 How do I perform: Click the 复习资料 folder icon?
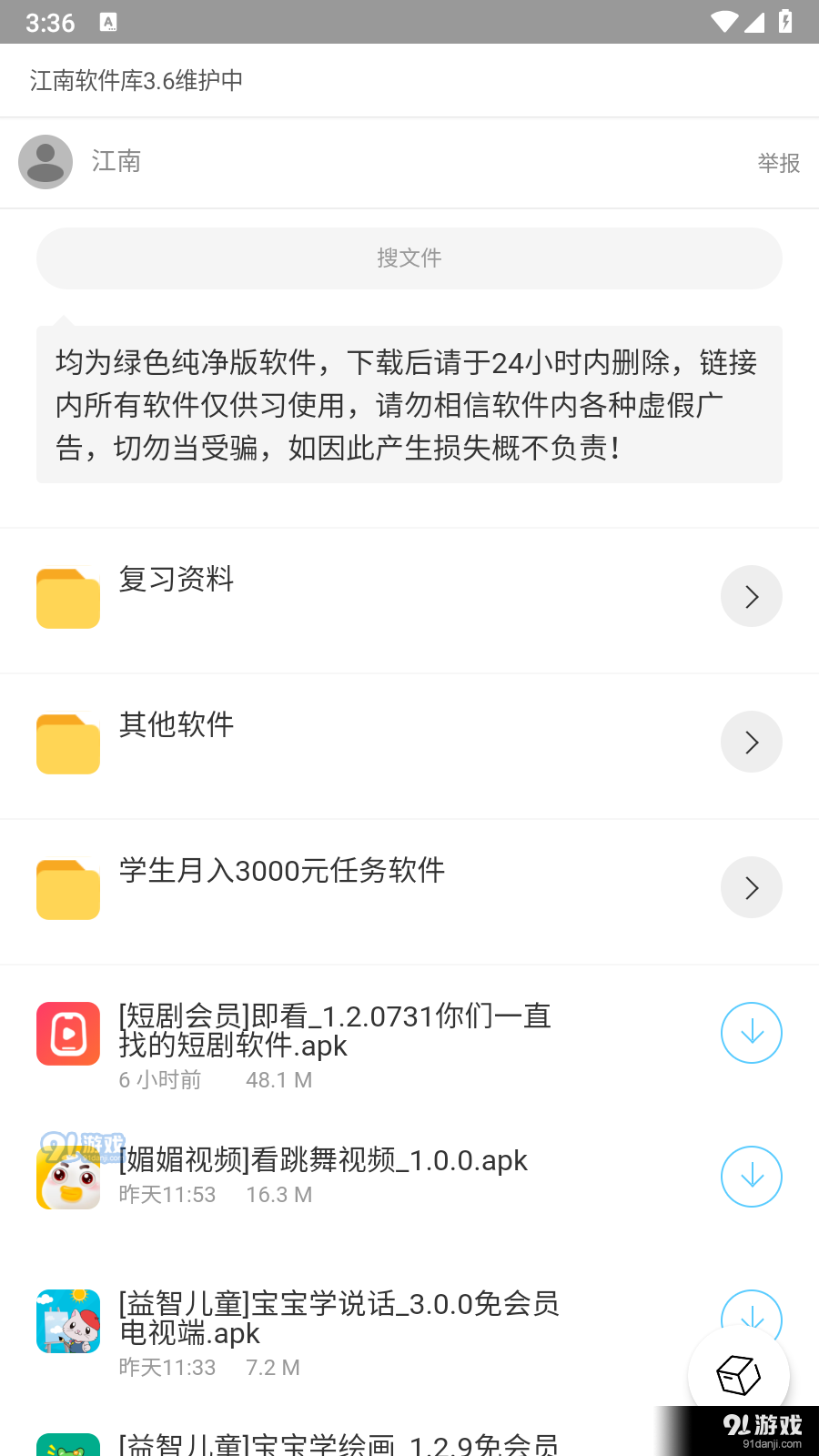(67, 598)
